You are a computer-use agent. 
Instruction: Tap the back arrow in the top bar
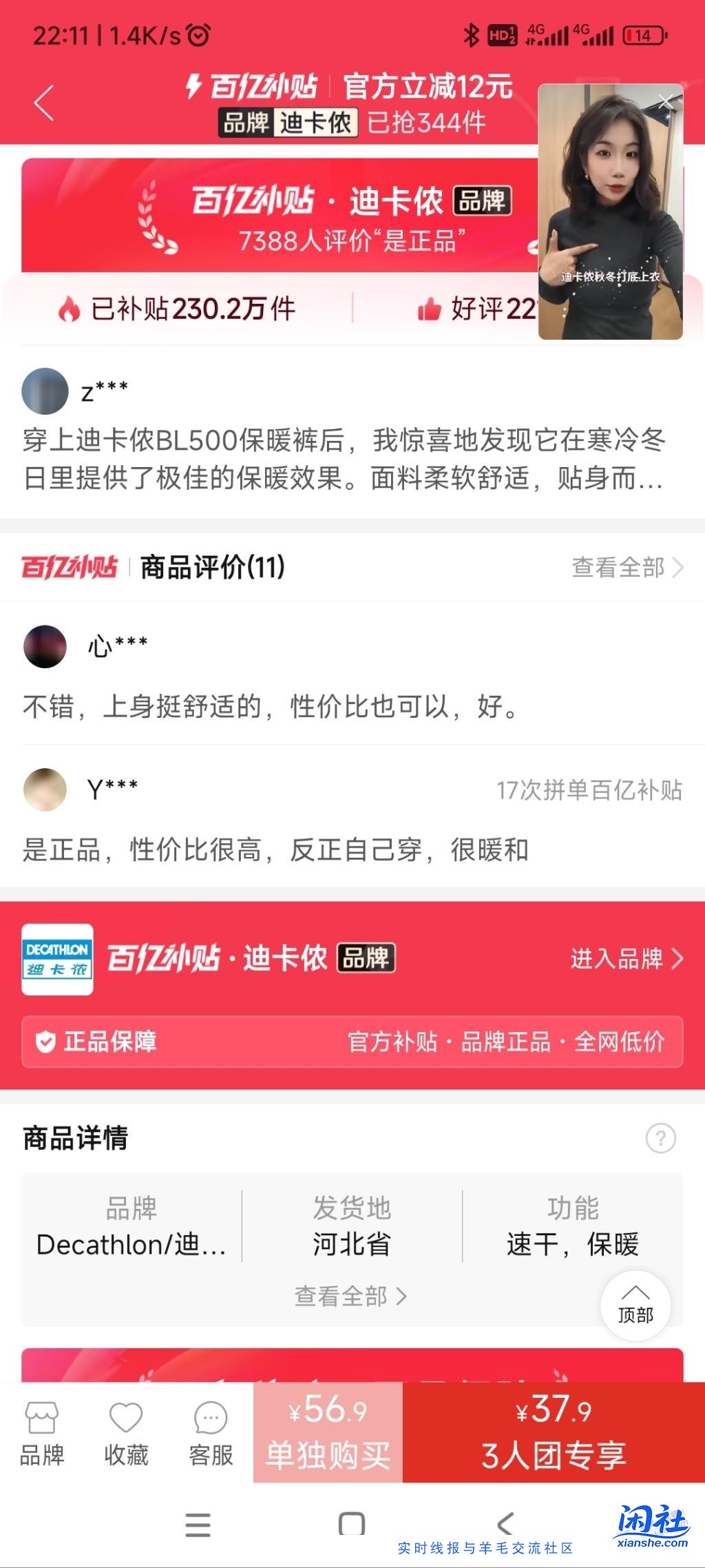tap(43, 101)
